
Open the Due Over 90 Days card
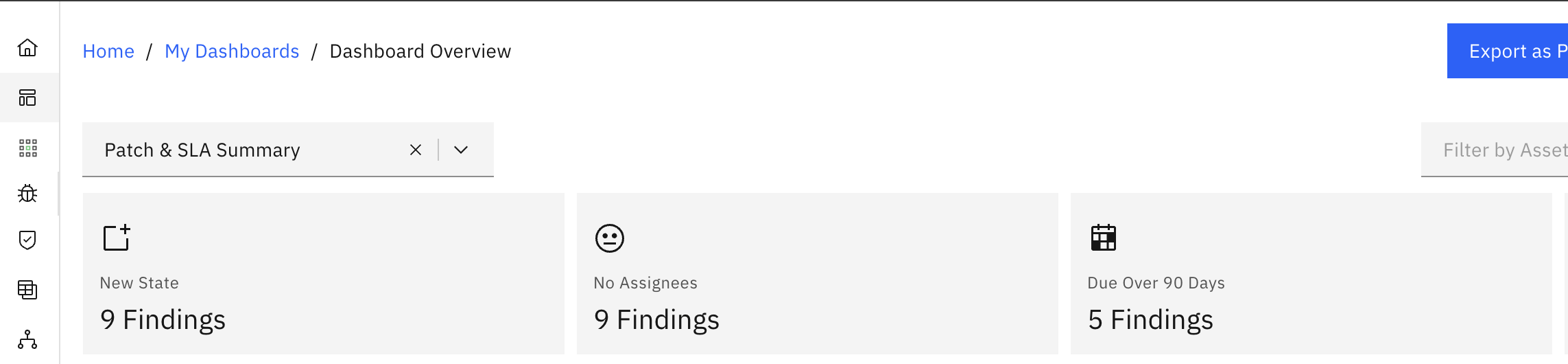pyautogui.click(x=1311, y=273)
